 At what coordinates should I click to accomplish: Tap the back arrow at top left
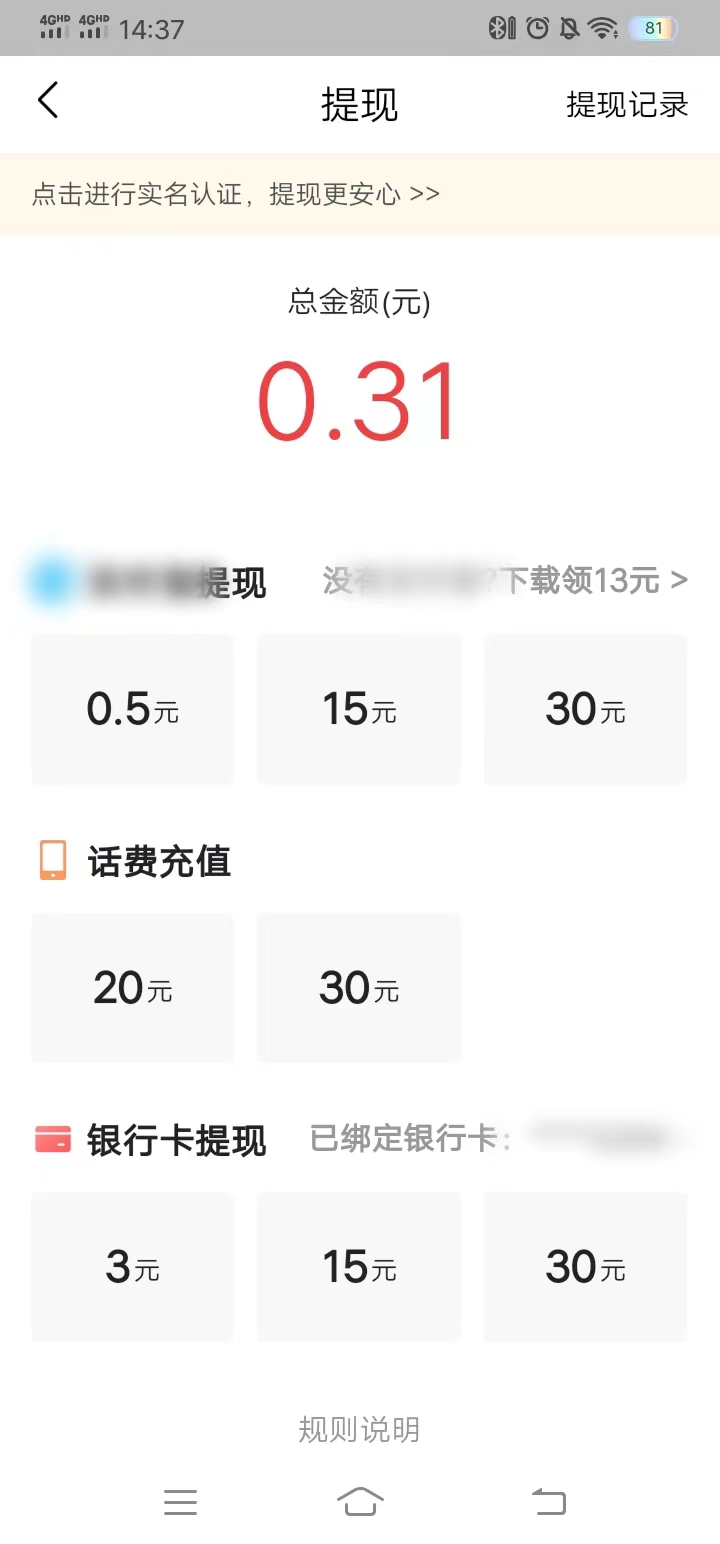pos(48,100)
